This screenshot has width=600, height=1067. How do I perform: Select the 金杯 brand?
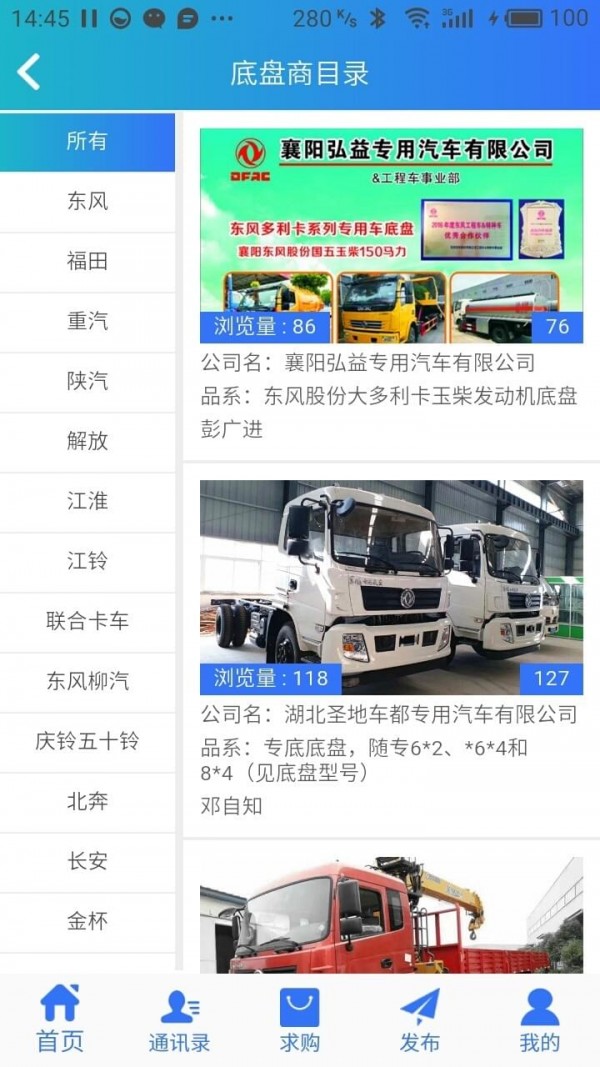[x=87, y=922]
